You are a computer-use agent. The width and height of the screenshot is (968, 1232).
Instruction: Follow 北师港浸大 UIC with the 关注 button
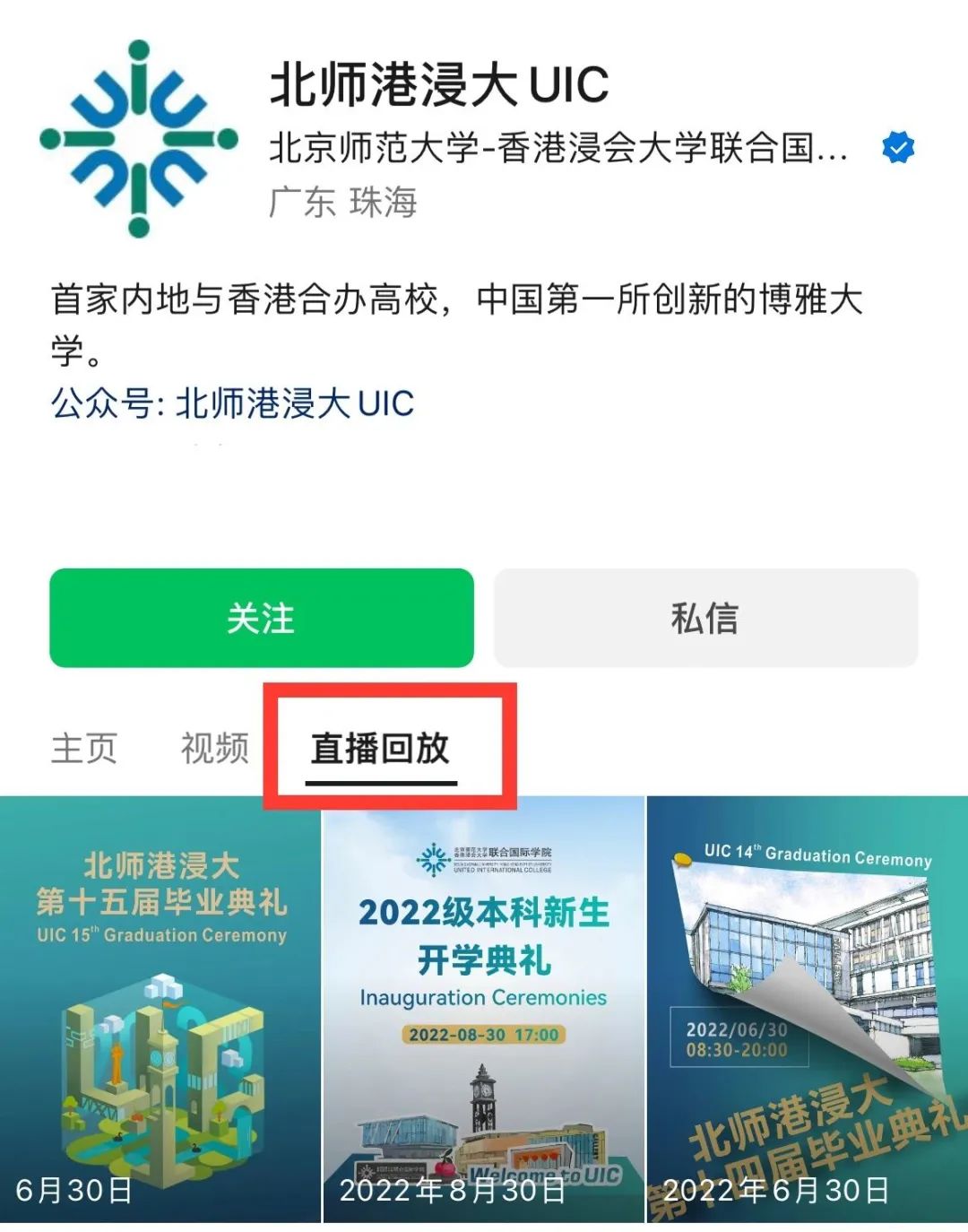pyautogui.click(x=261, y=618)
